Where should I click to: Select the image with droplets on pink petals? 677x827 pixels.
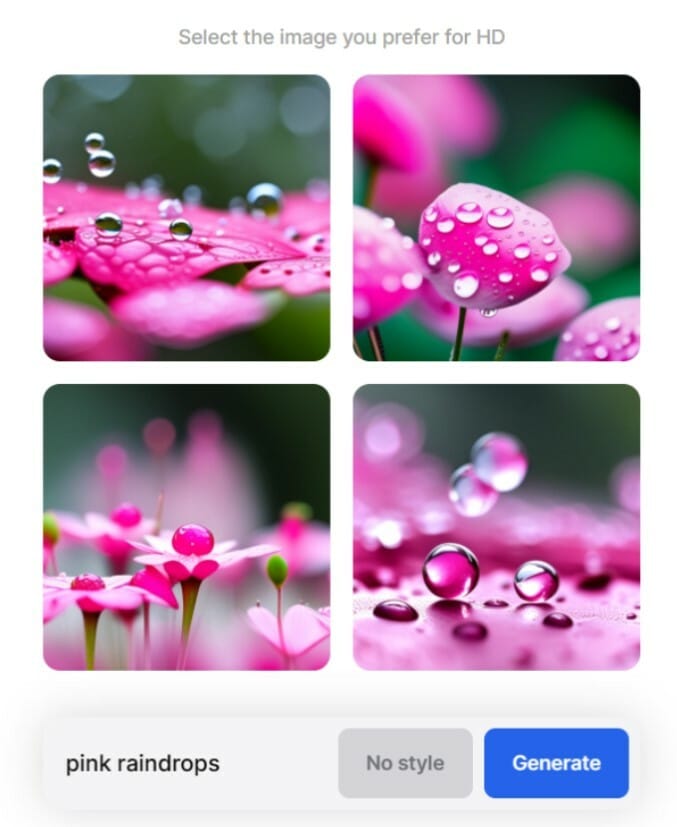click(x=186, y=217)
